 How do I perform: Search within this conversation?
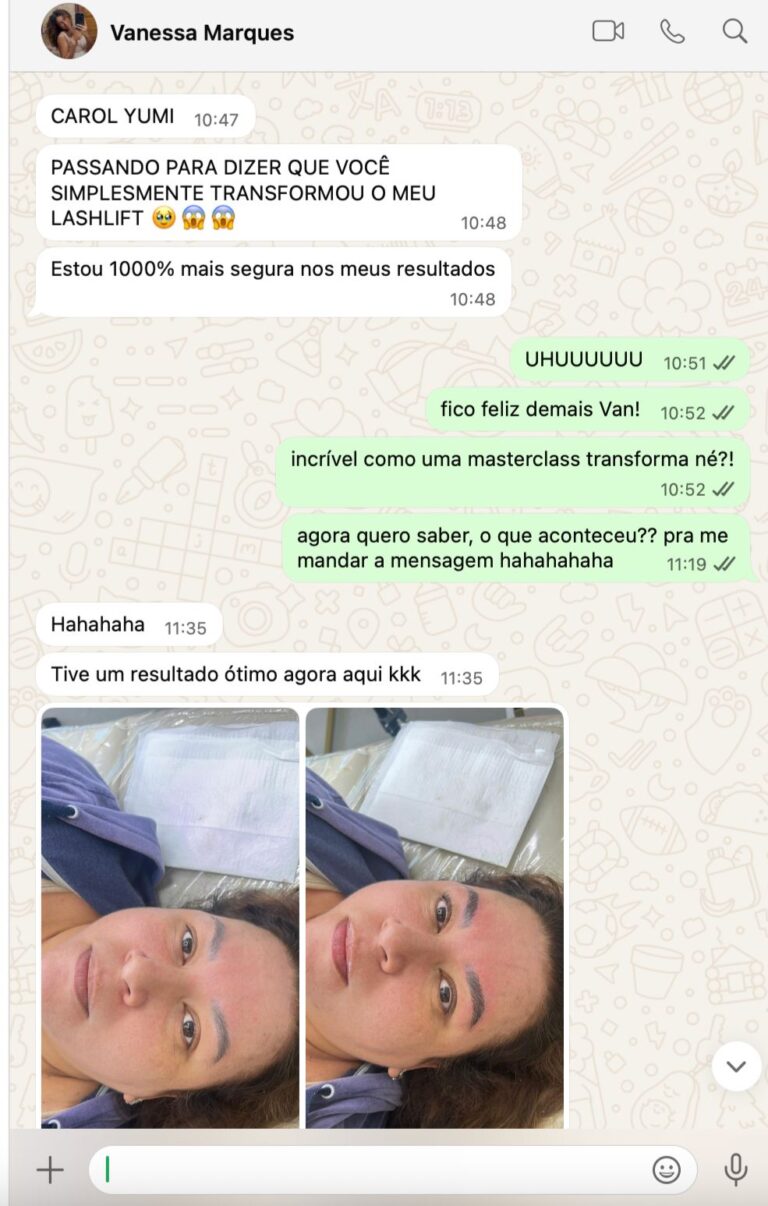click(x=735, y=32)
